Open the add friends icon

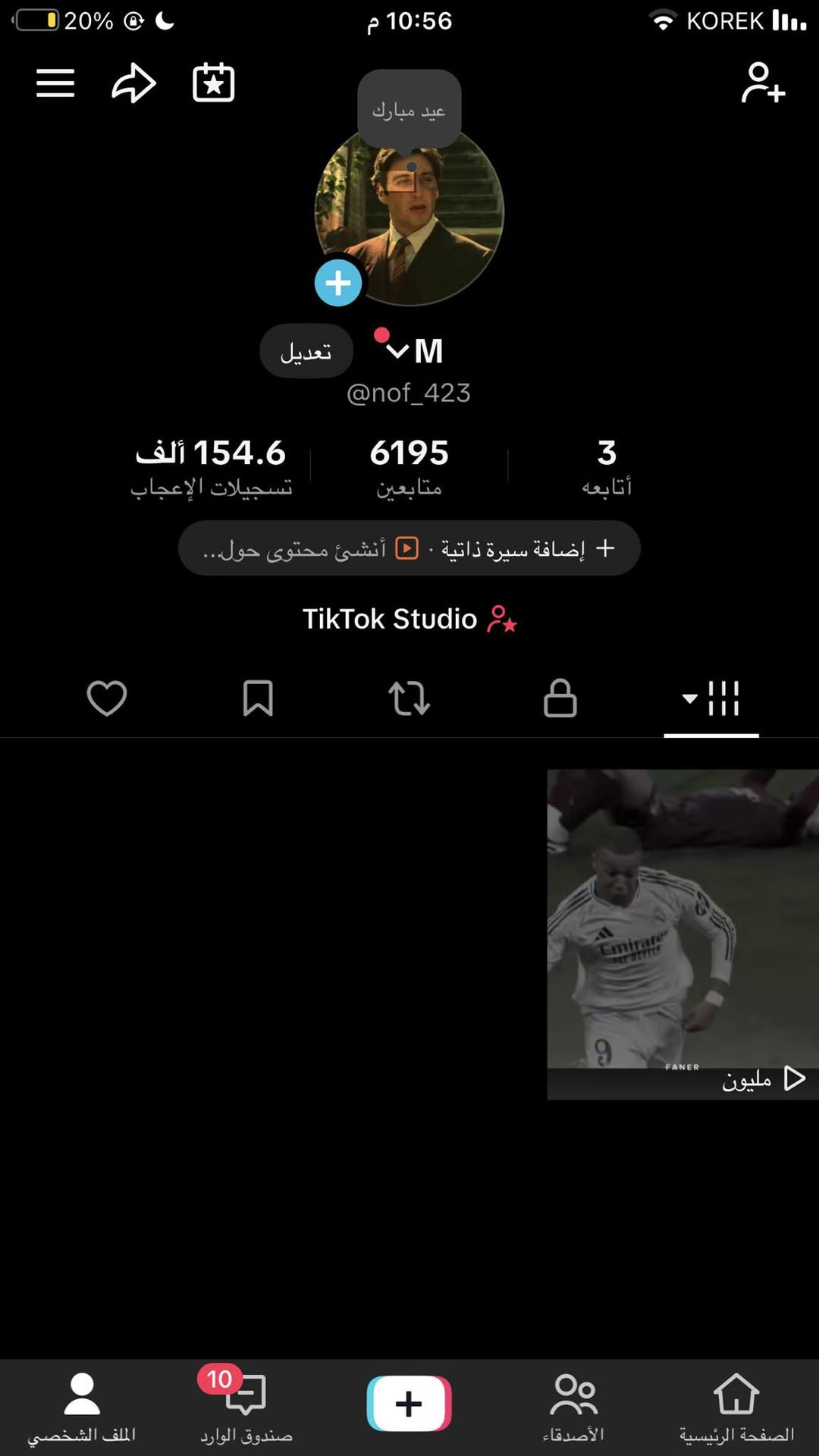pos(762,83)
